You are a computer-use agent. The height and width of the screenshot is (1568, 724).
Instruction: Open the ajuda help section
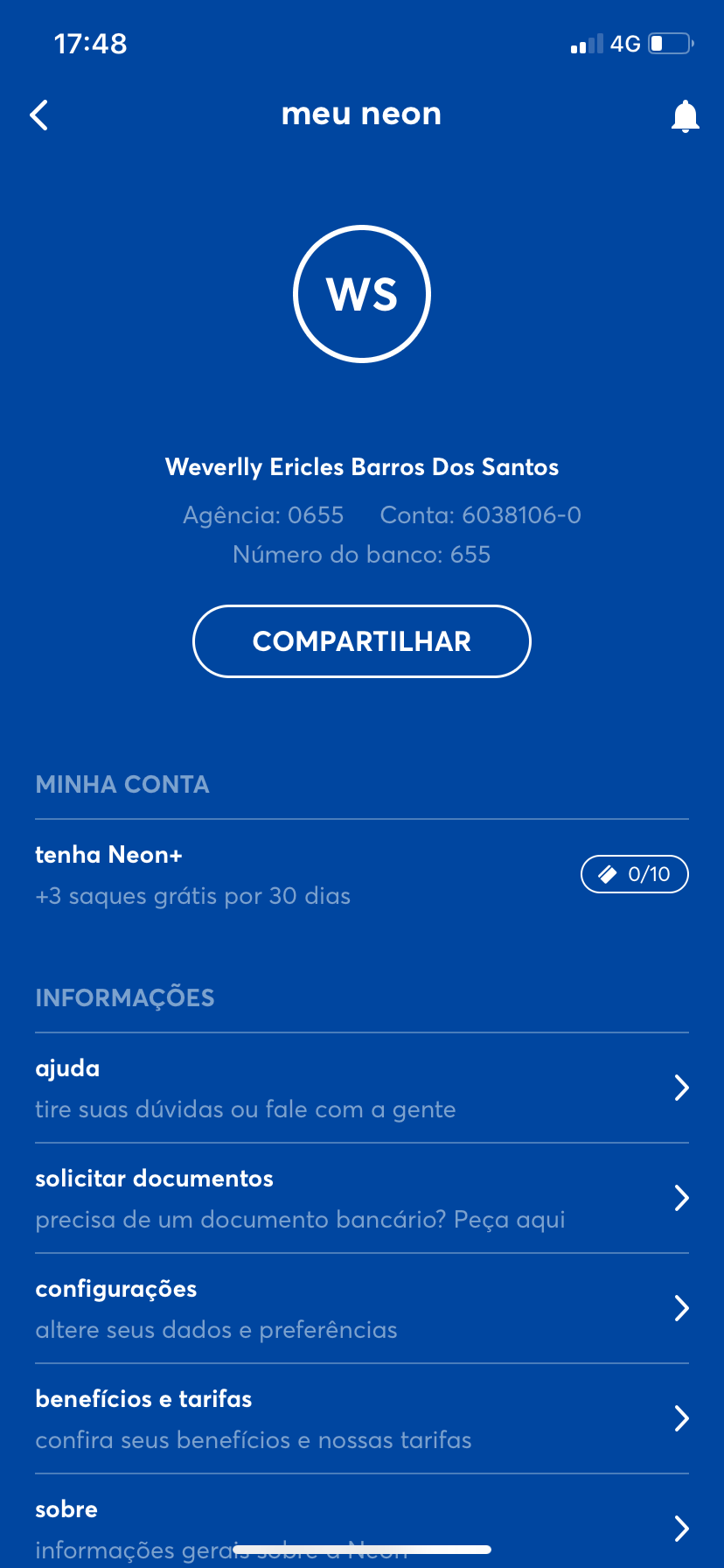361,1088
